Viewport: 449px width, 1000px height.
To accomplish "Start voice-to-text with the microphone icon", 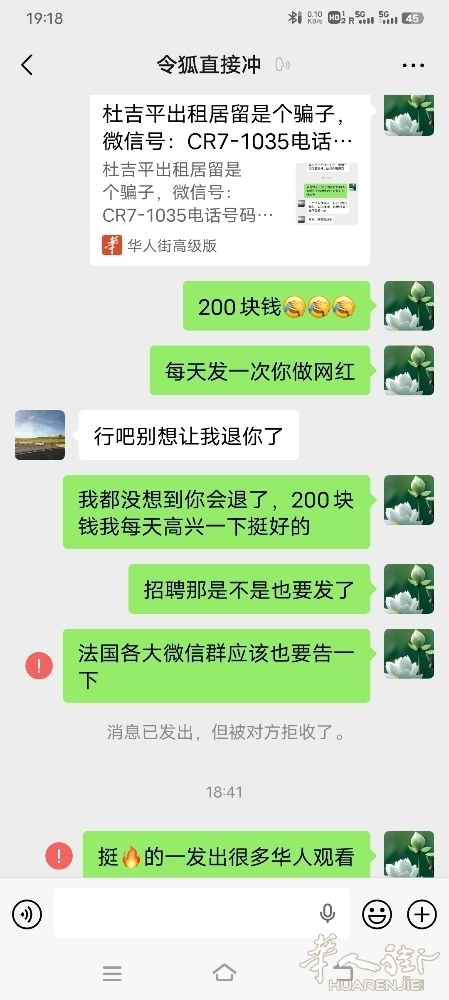I will pyautogui.click(x=327, y=914).
